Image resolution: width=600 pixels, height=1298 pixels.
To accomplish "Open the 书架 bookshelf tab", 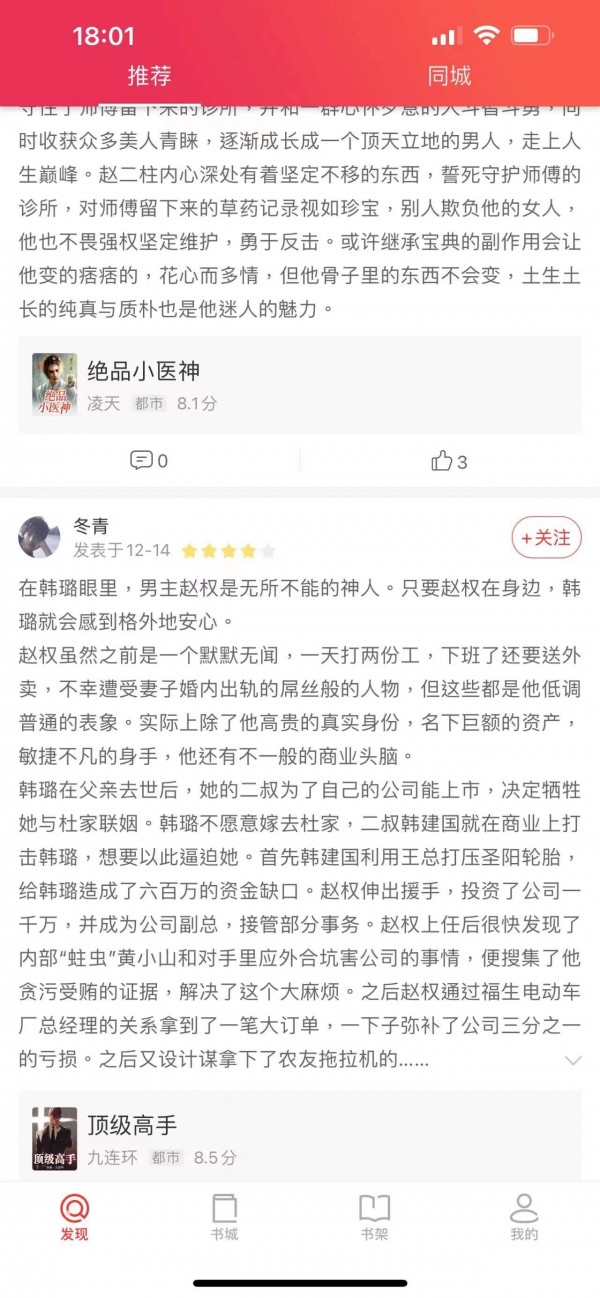I will coord(374,1216).
